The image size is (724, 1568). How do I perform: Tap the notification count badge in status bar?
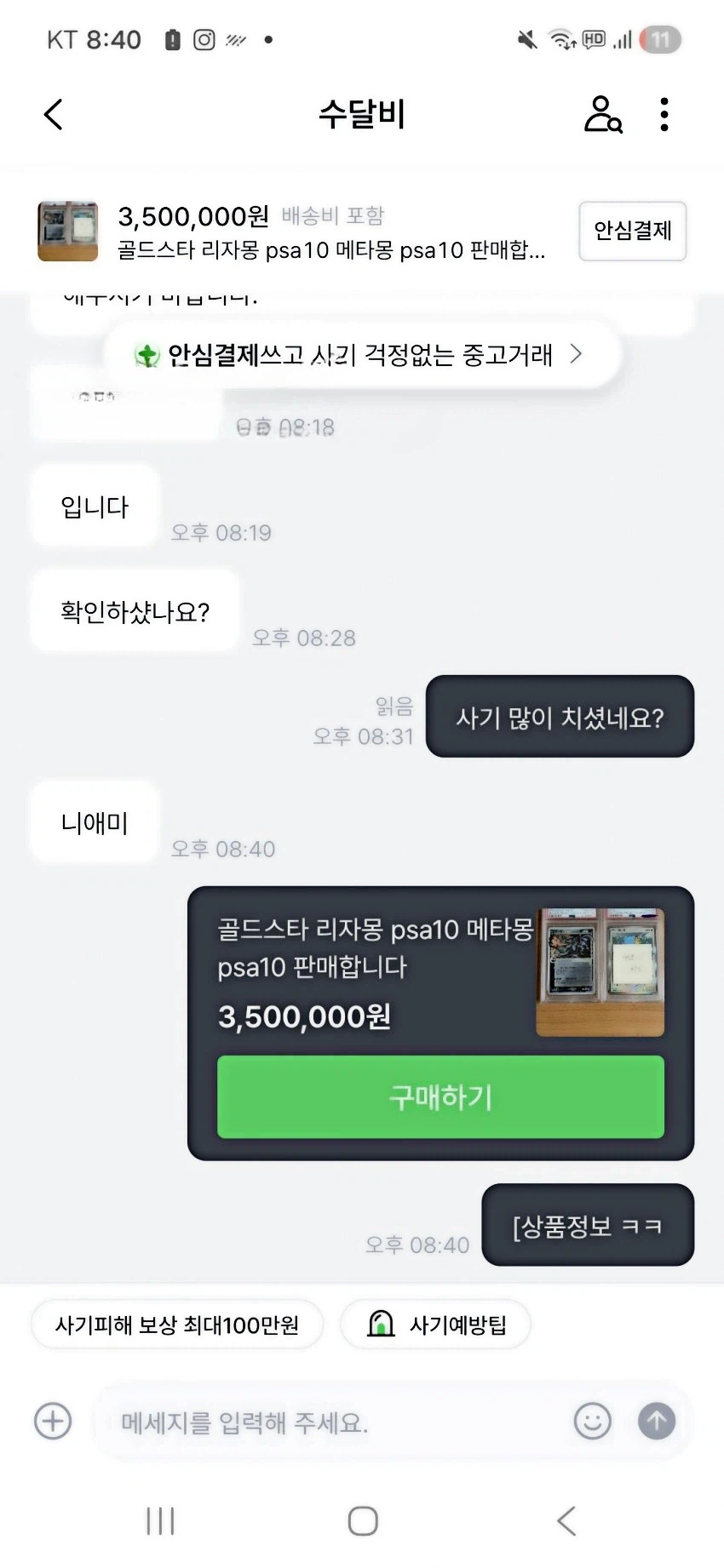662,39
